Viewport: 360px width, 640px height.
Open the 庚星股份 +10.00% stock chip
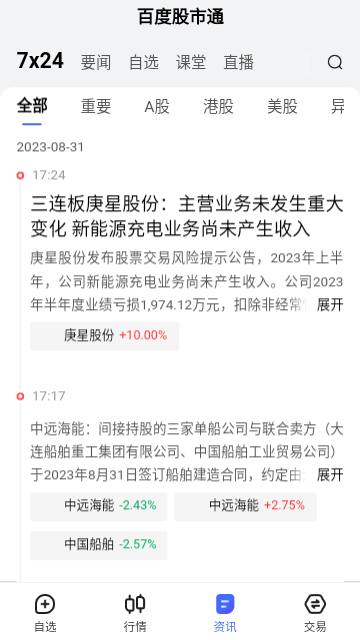click(104, 336)
